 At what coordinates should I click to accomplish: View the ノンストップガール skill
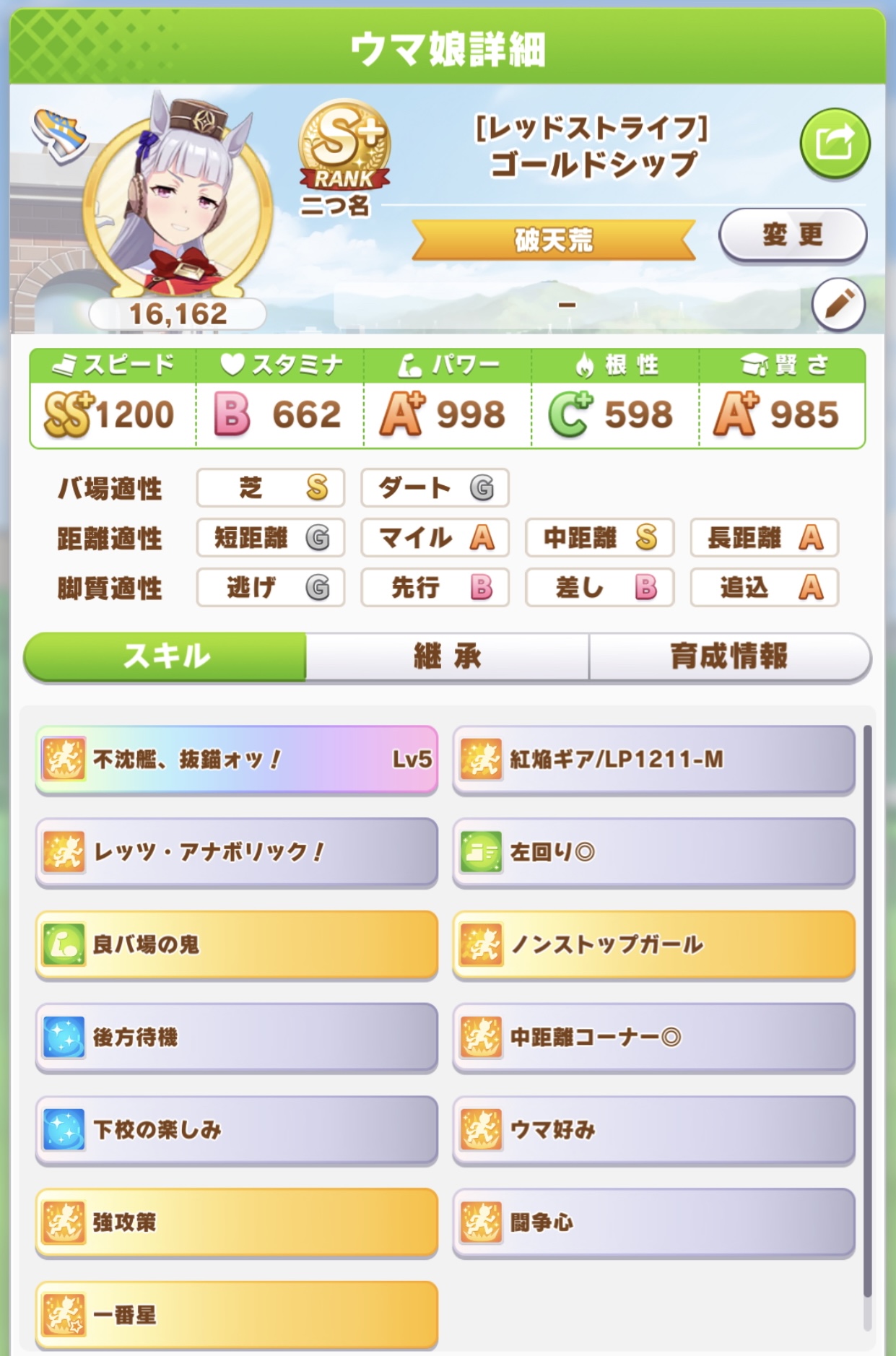653,944
